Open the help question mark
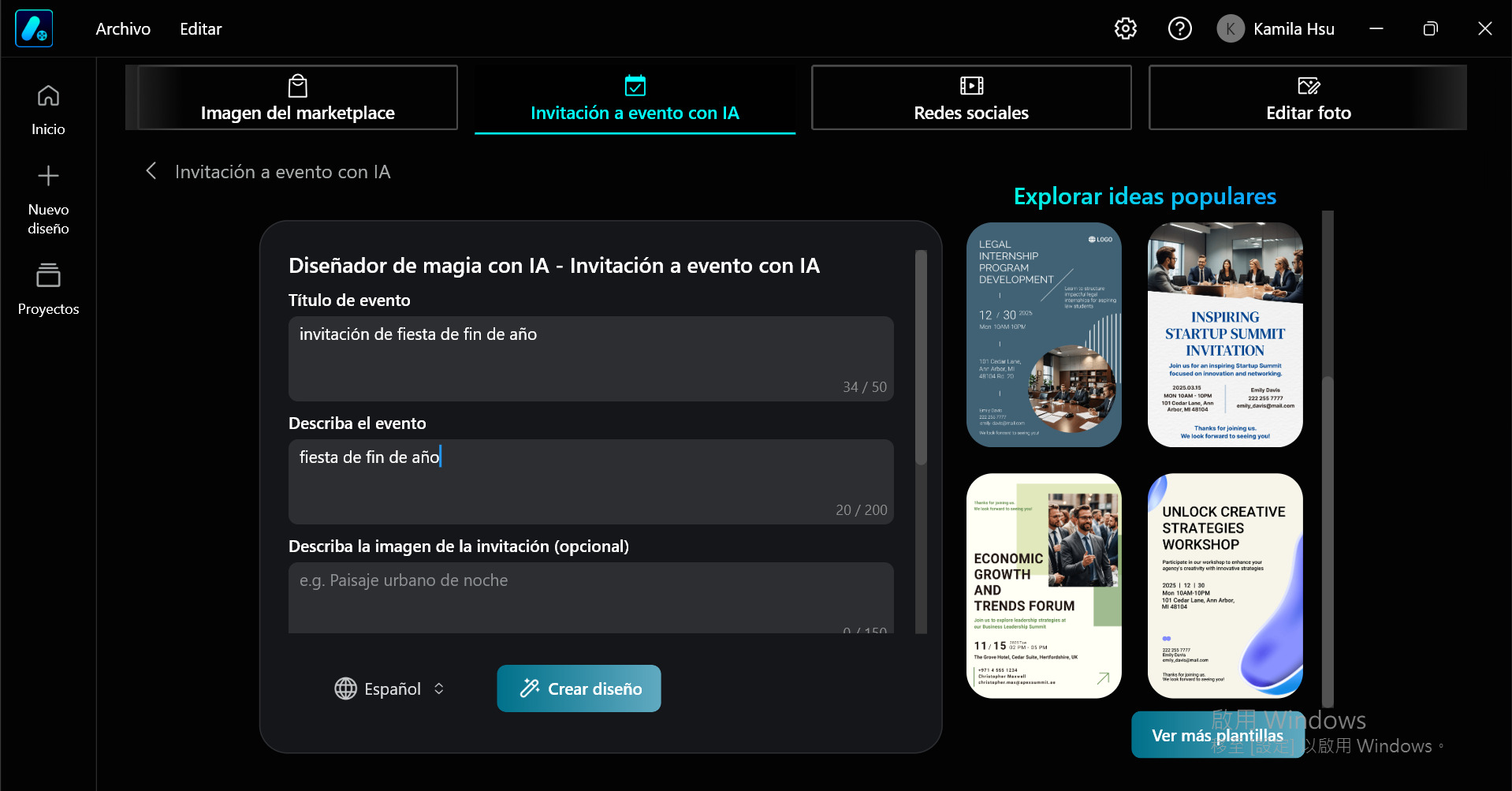The image size is (1512, 791). point(1179,29)
